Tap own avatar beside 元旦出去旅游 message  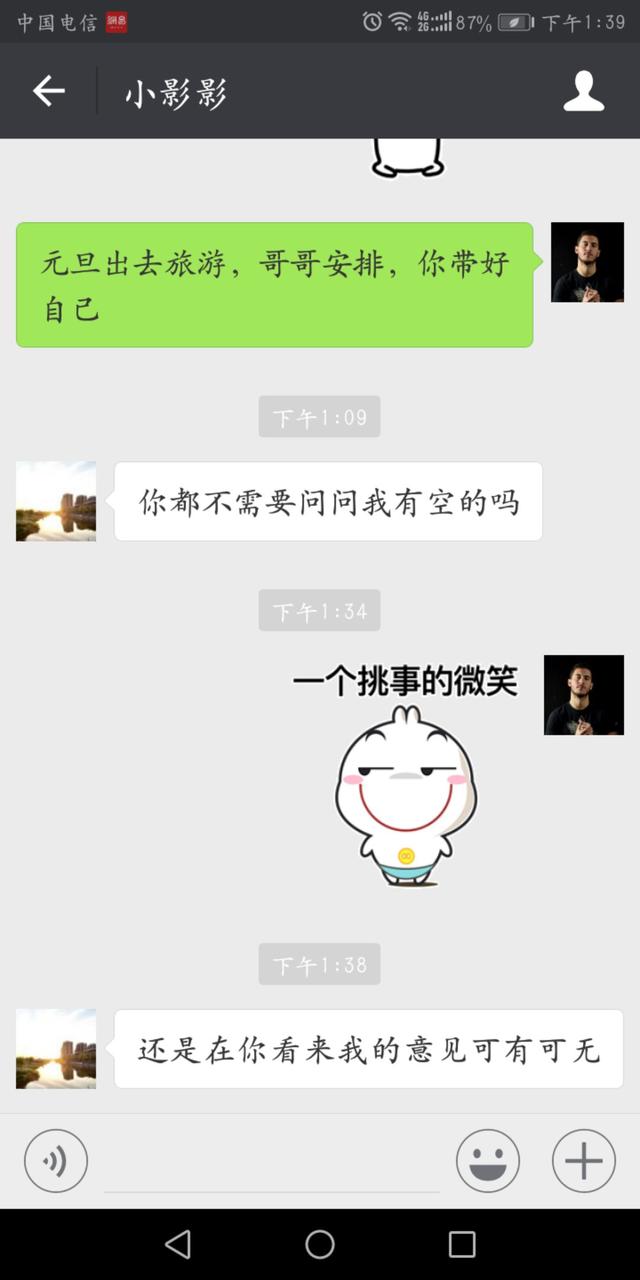point(587,262)
